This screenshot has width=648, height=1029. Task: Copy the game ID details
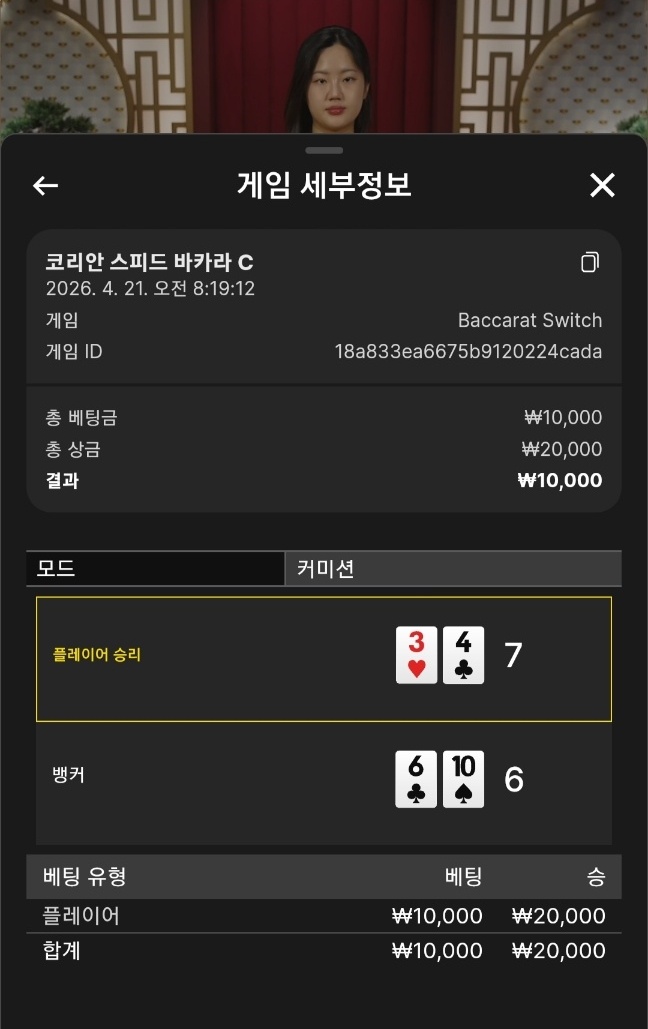tap(590, 263)
